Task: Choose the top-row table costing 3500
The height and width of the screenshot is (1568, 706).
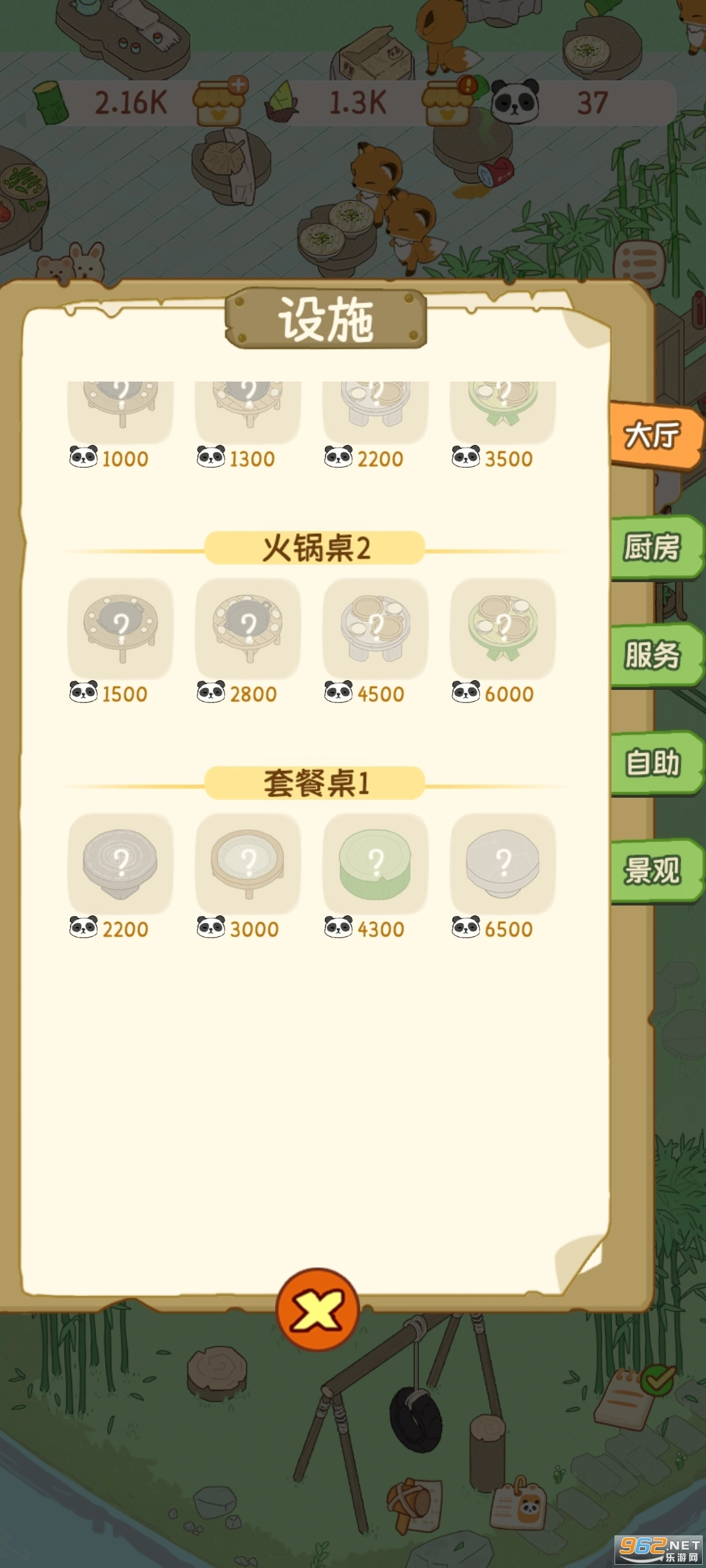Action: pos(503,412)
